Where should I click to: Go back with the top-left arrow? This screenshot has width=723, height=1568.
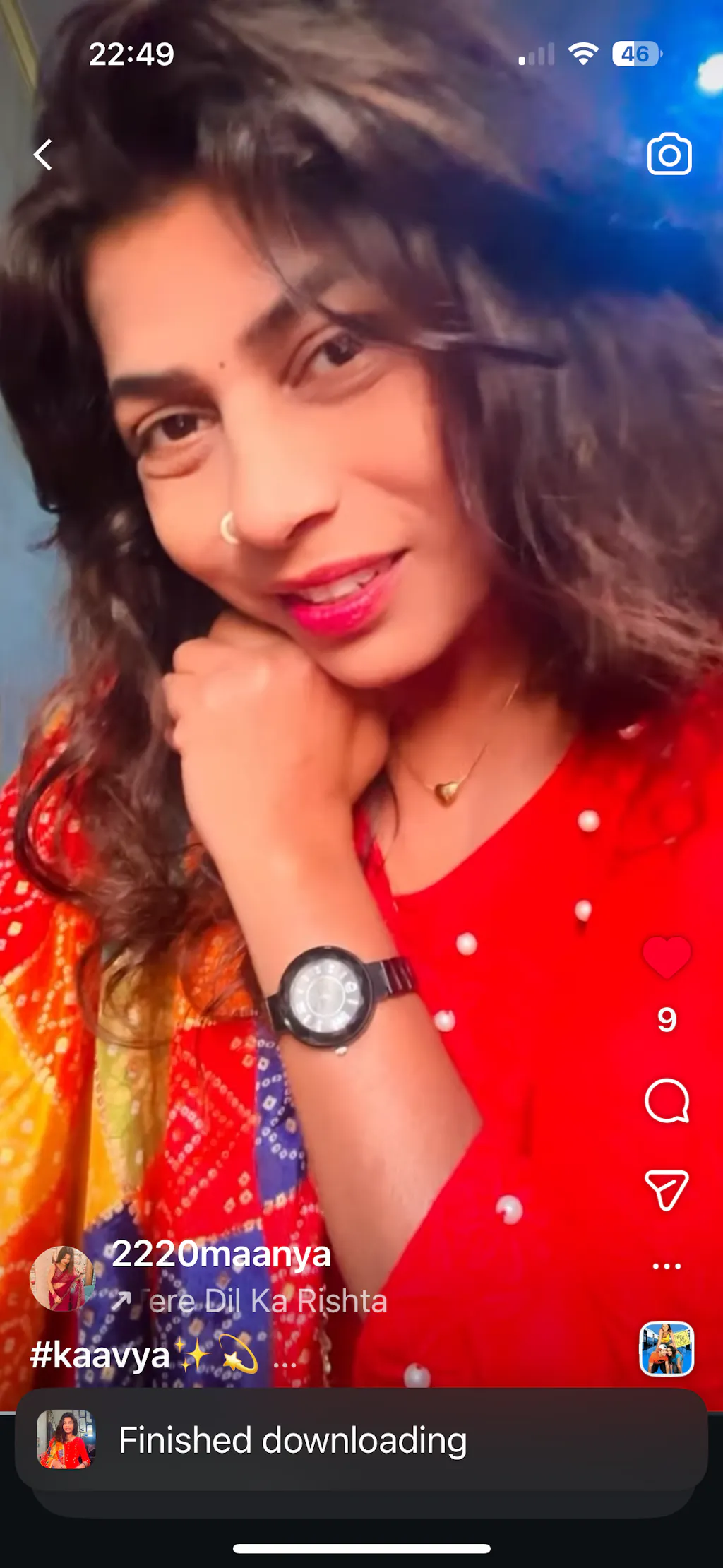(44, 155)
